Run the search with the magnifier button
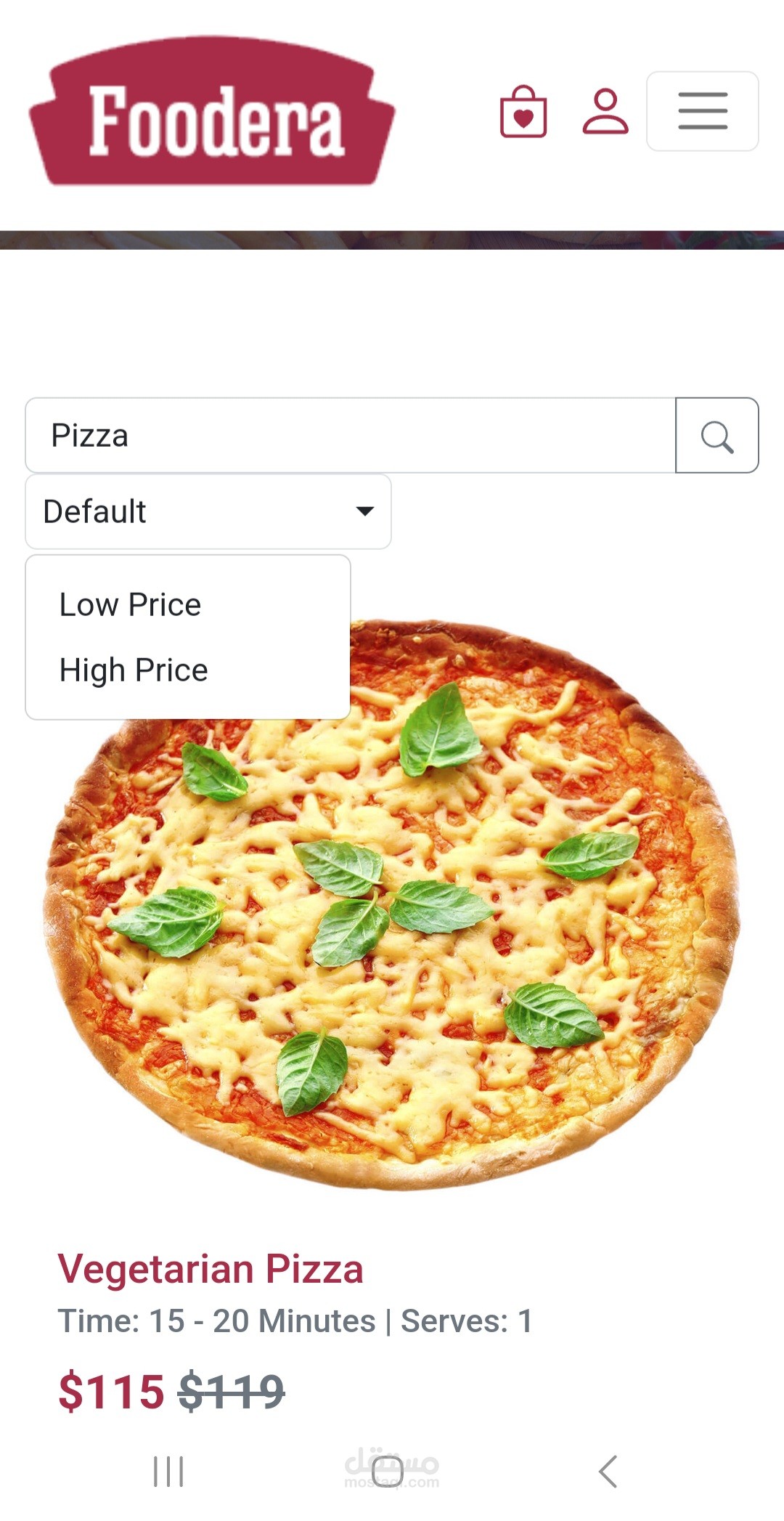 [x=716, y=436]
